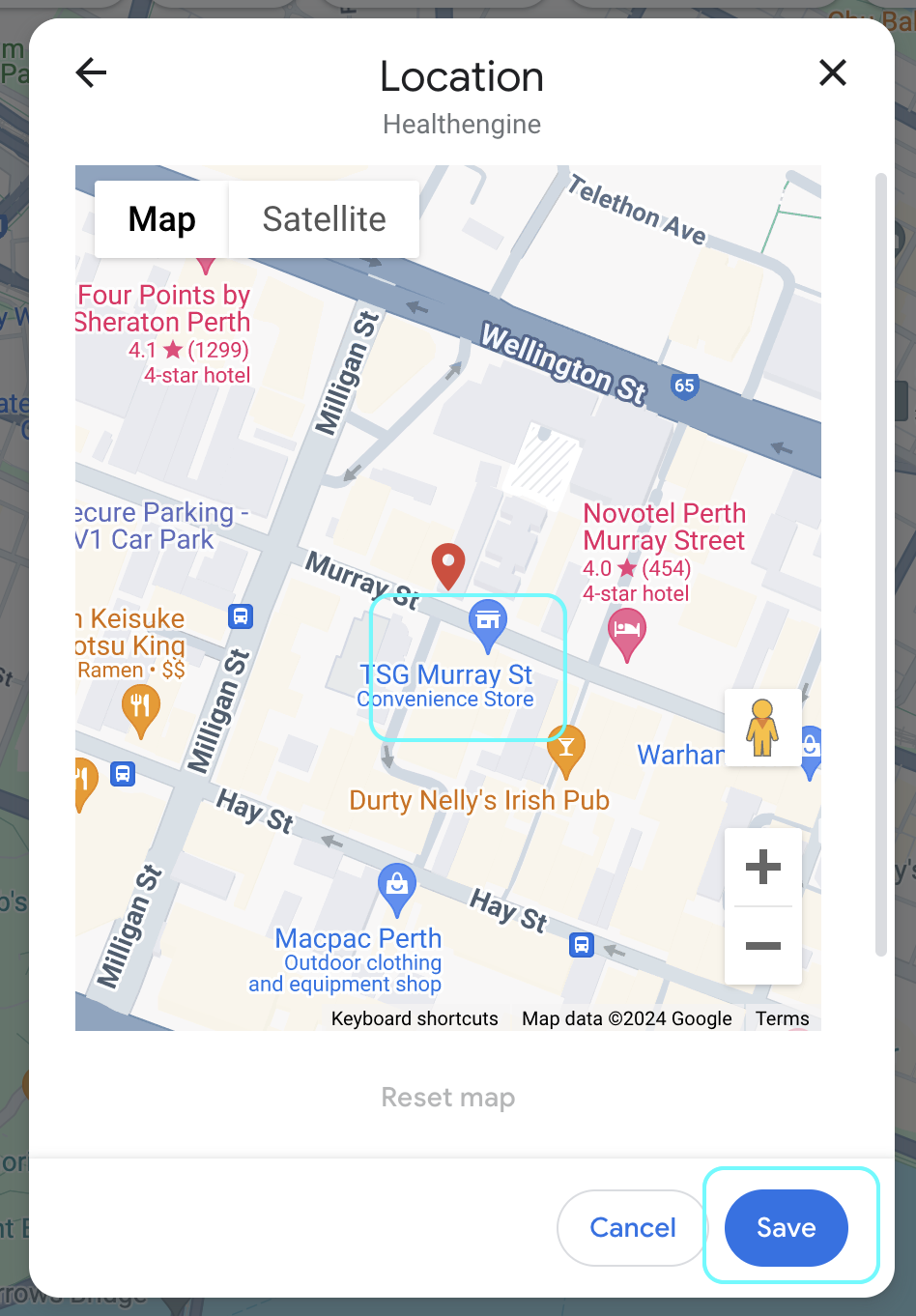Viewport: 916px width, 1316px height.
Task: Select the TSG Murray St store marker
Action: 488,622
